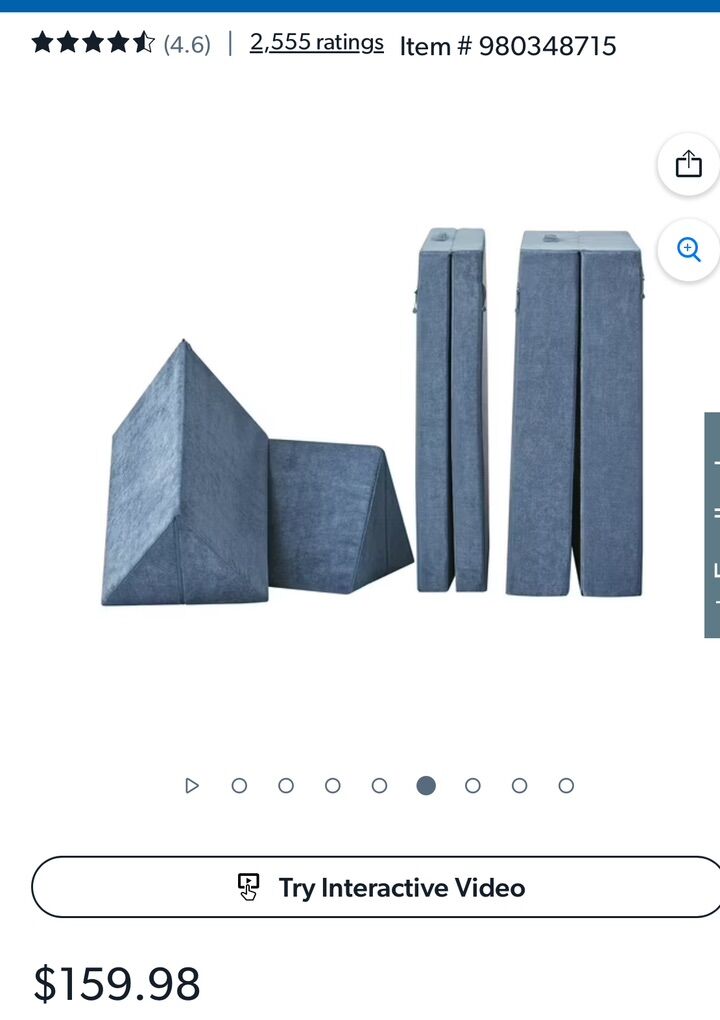The height and width of the screenshot is (1020, 720).
Task: Zoom into the product image
Action: pyautogui.click(x=688, y=249)
